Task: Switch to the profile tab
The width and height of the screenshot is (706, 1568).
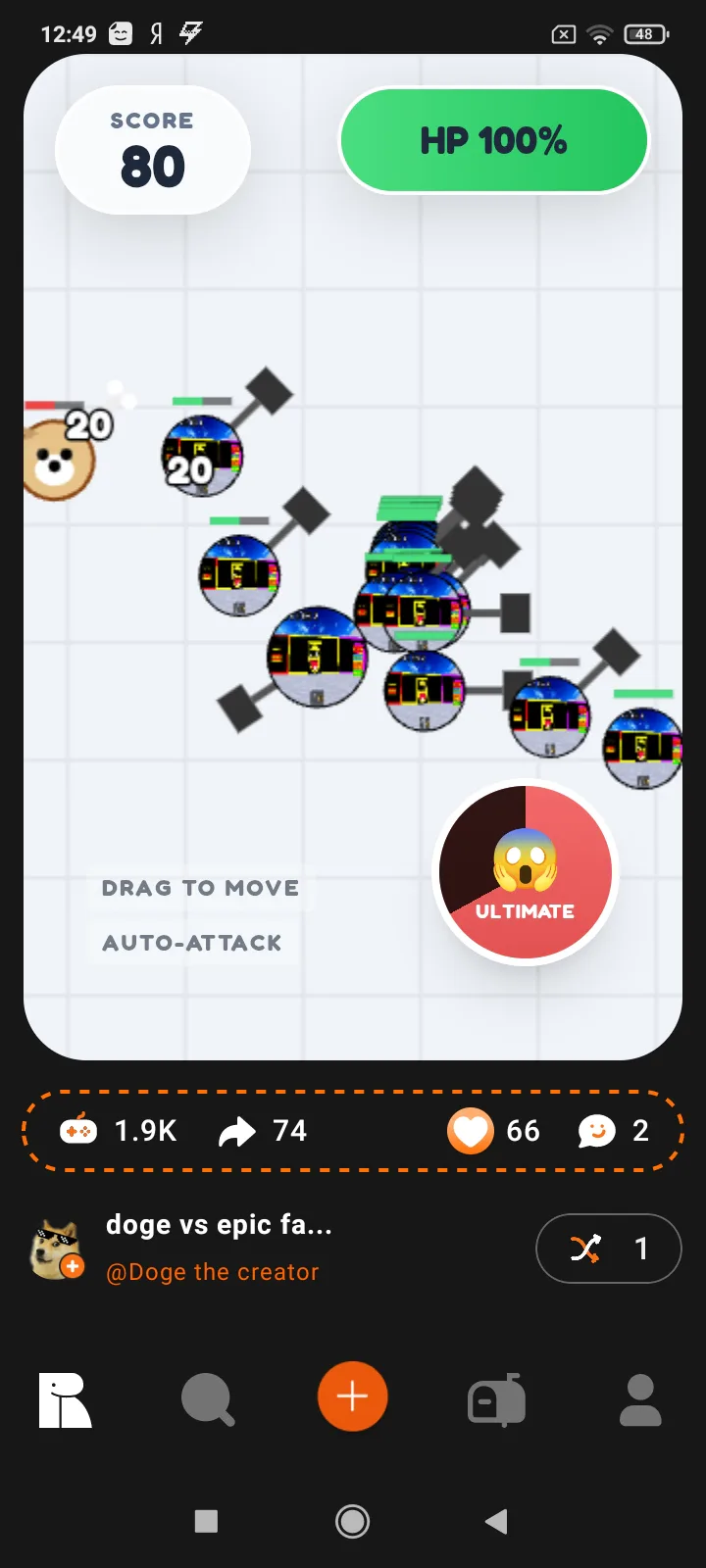Action: click(640, 1399)
